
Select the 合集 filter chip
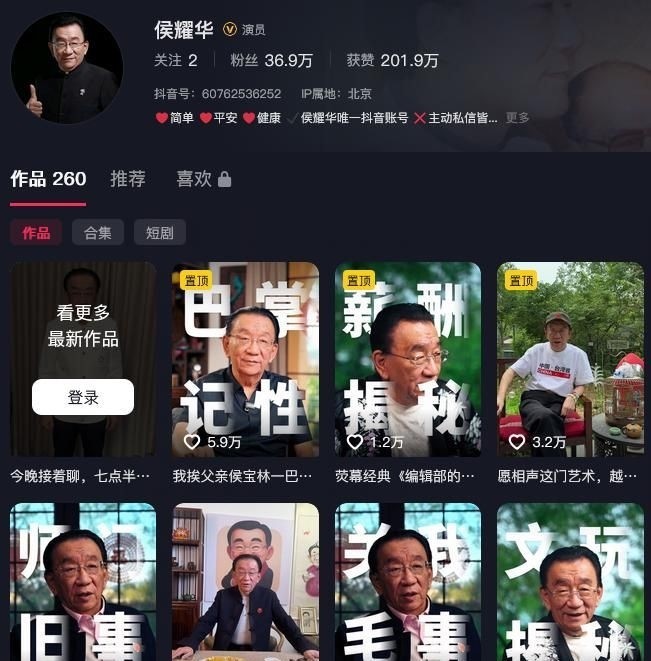(98, 233)
